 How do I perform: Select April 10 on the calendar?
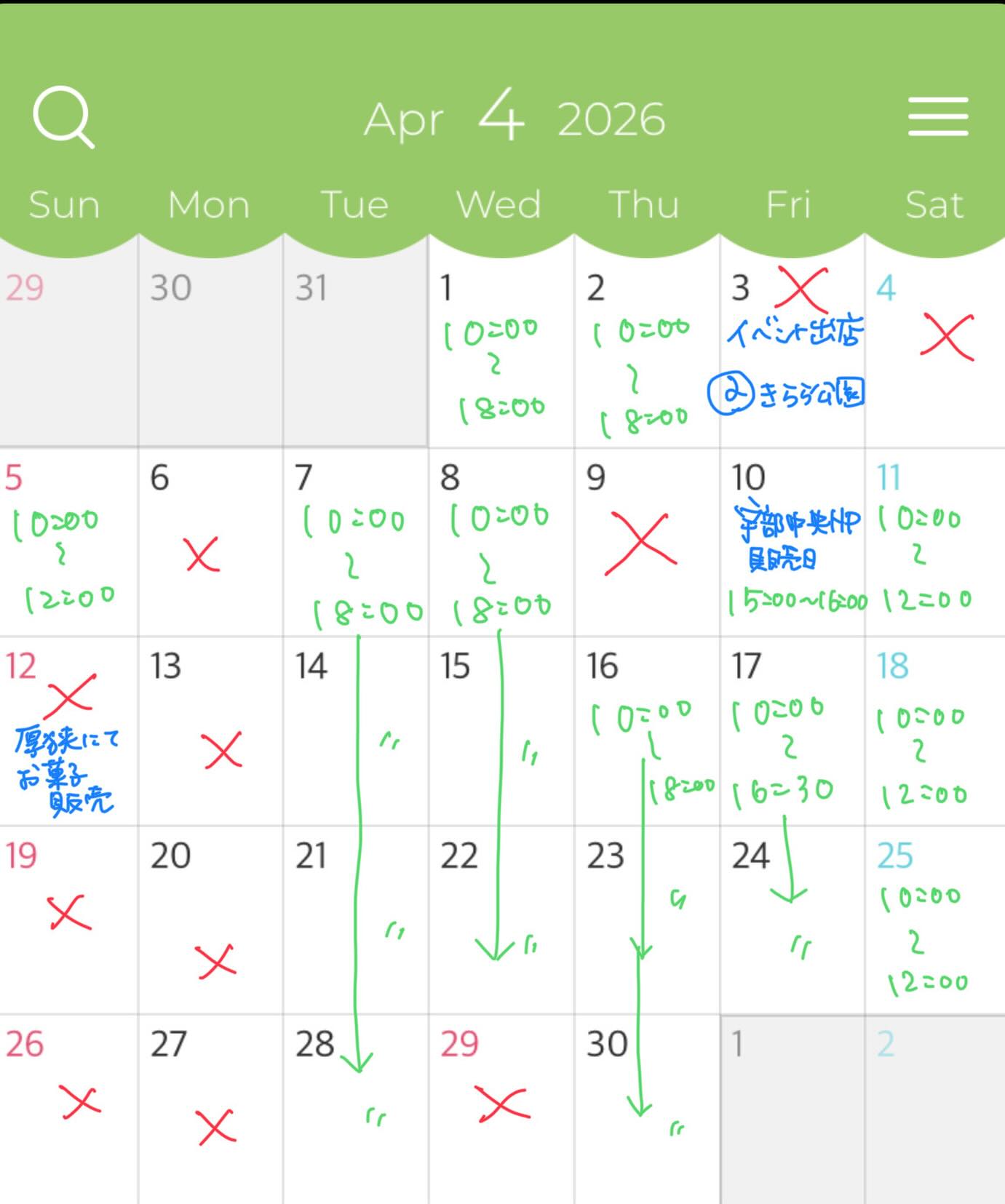[792, 542]
